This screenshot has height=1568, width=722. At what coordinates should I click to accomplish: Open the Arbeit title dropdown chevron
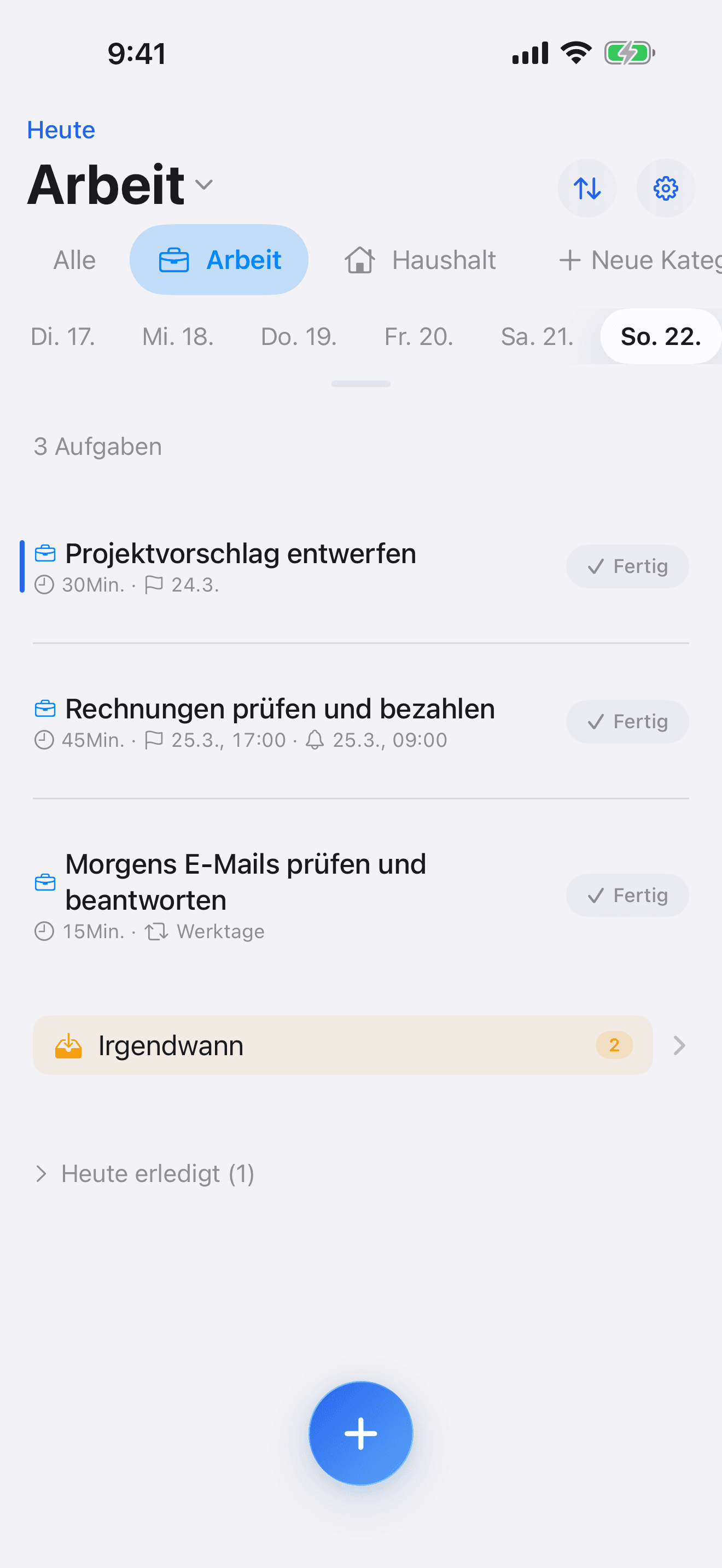[204, 186]
